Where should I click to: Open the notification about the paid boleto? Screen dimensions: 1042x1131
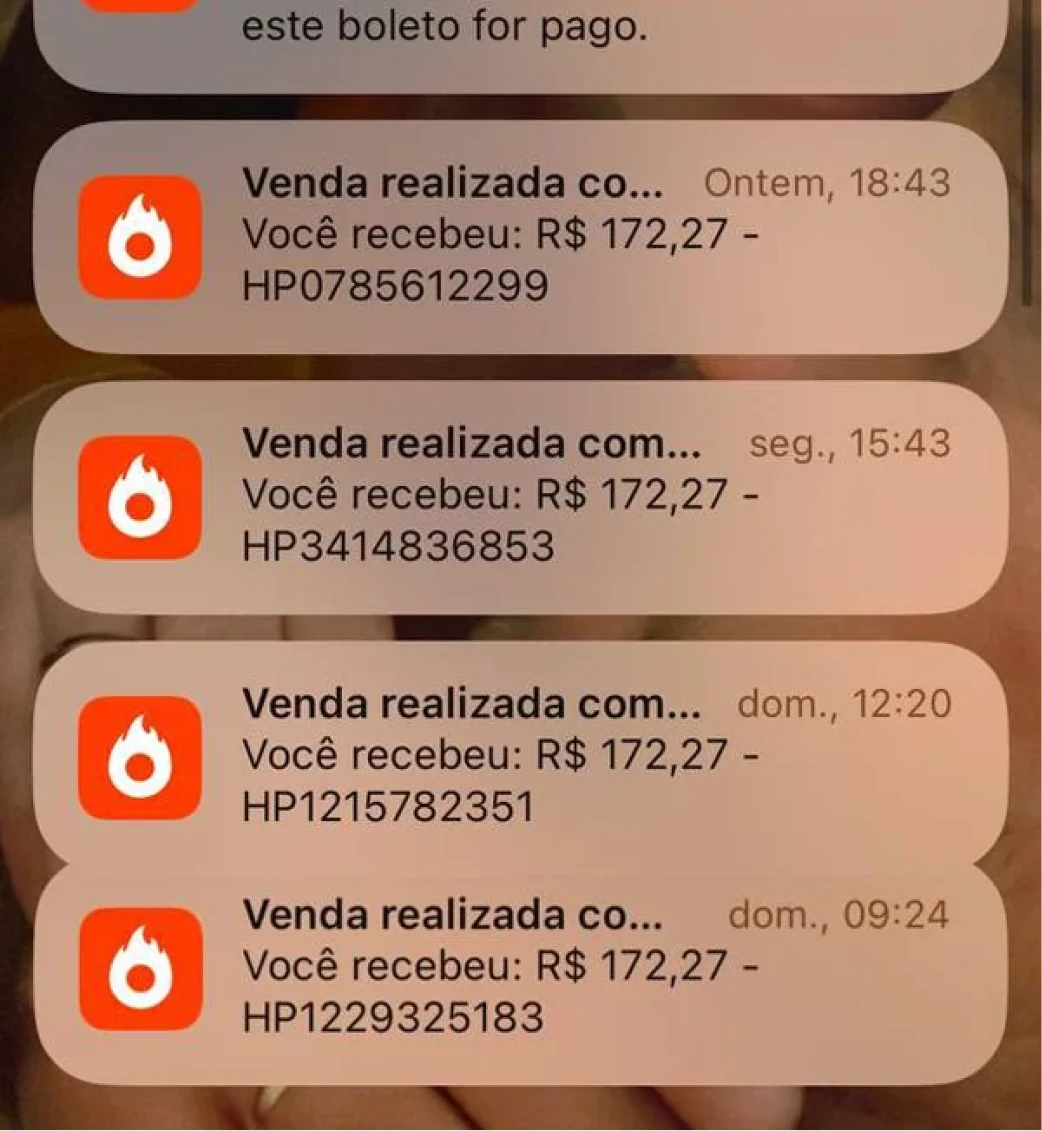(520, 40)
